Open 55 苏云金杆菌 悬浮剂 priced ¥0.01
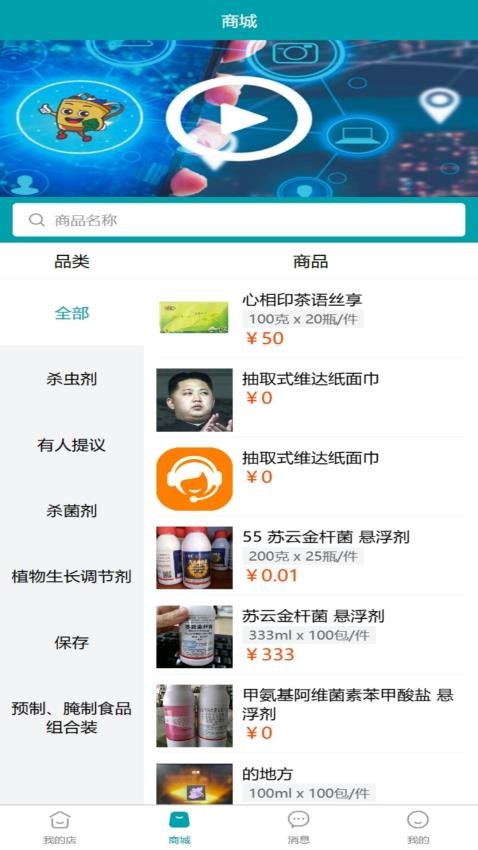Viewport: 478px width, 850px height. (310, 557)
